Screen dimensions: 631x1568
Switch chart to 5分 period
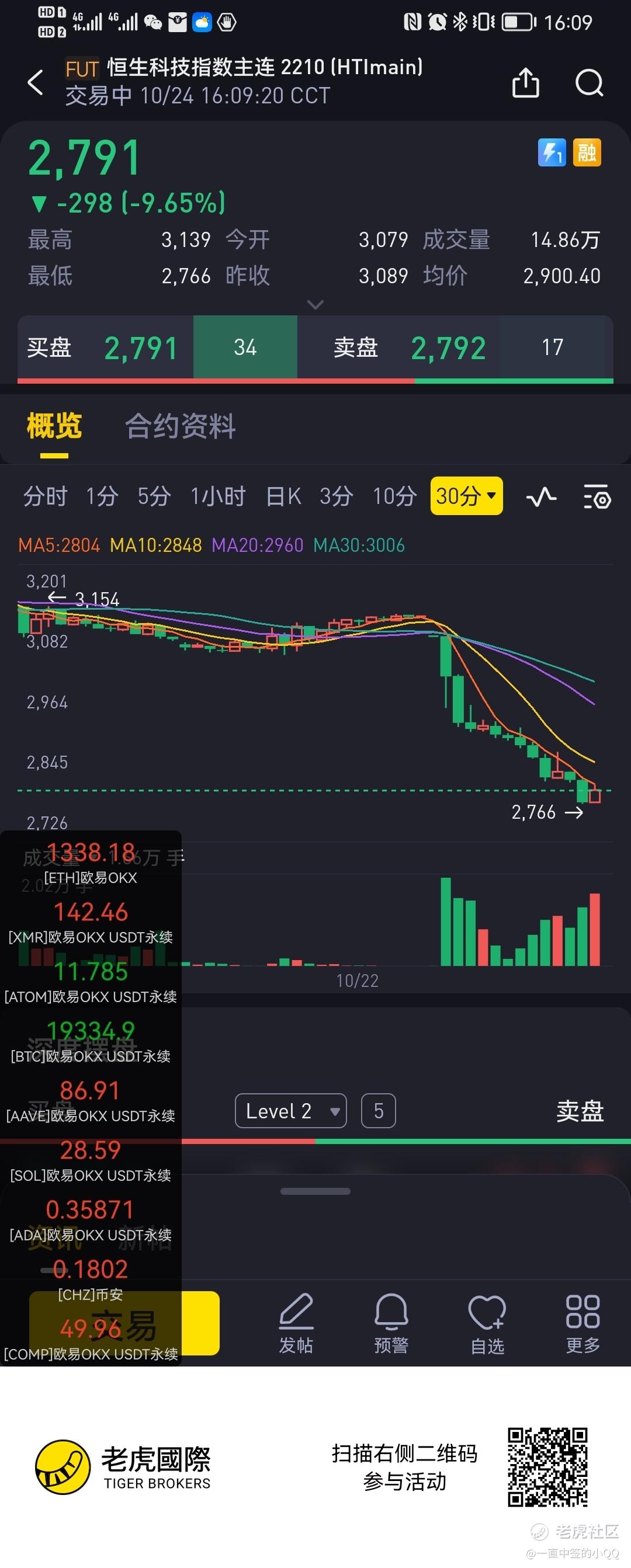(x=154, y=496)
